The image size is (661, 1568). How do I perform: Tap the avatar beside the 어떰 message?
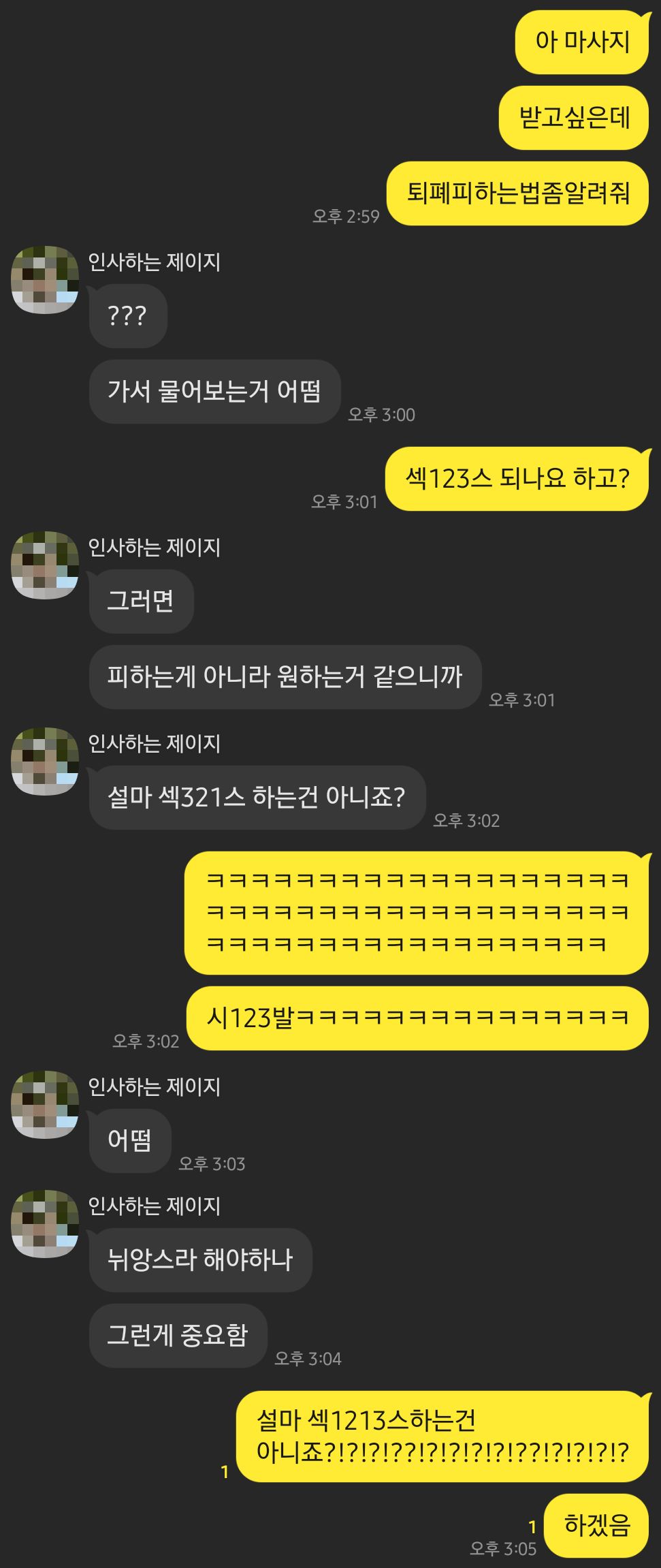pyautogui.click(x=45, y=1105)
